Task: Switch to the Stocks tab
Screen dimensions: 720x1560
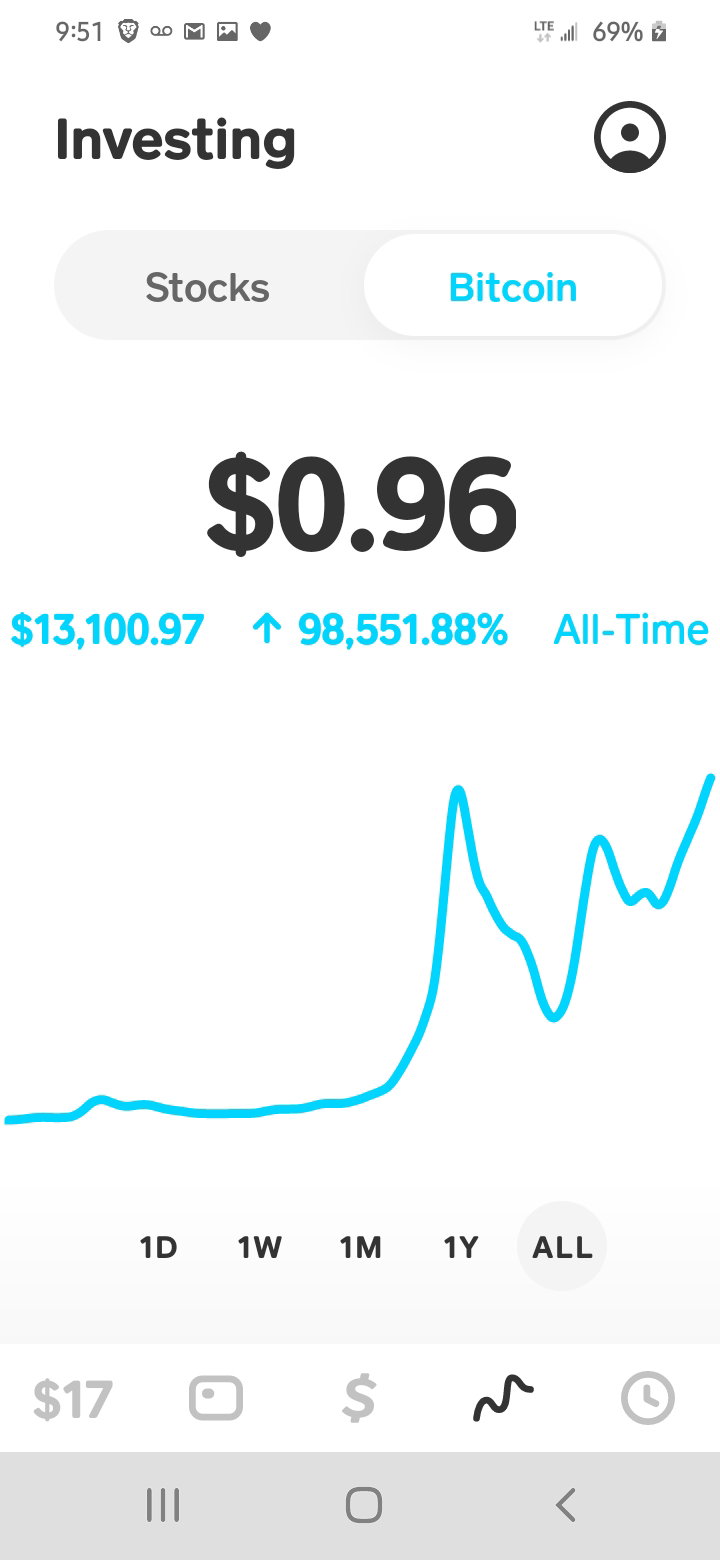Action: 208,288
